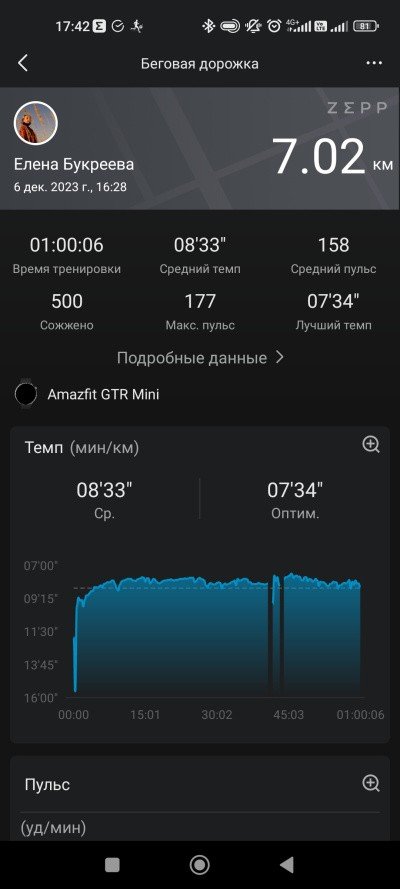Zoom in on the Темп chart
Viewport: 400px width, 889px height.
371,445
